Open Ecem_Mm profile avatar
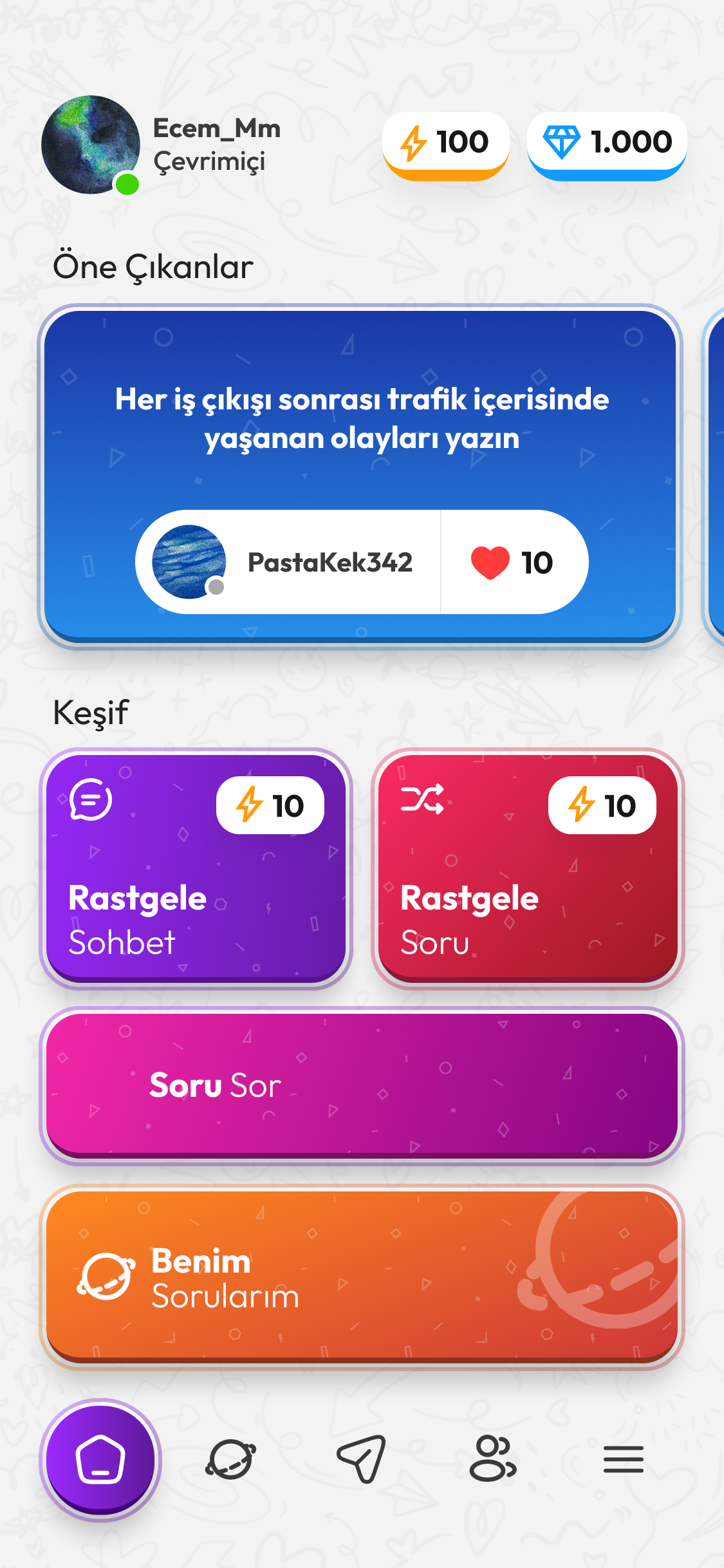 (x=91, y=145)
